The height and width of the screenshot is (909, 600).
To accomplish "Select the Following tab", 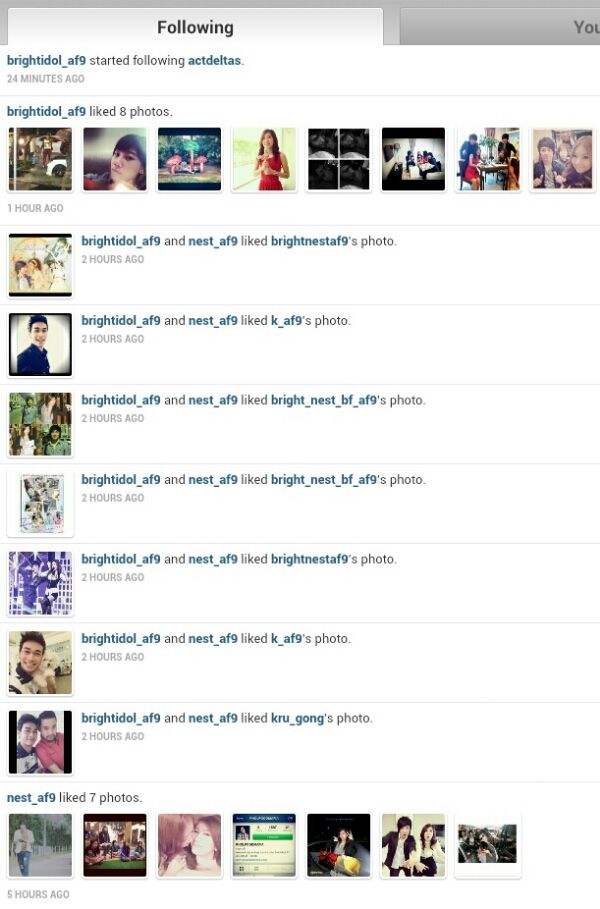I will tap(195, 27).
